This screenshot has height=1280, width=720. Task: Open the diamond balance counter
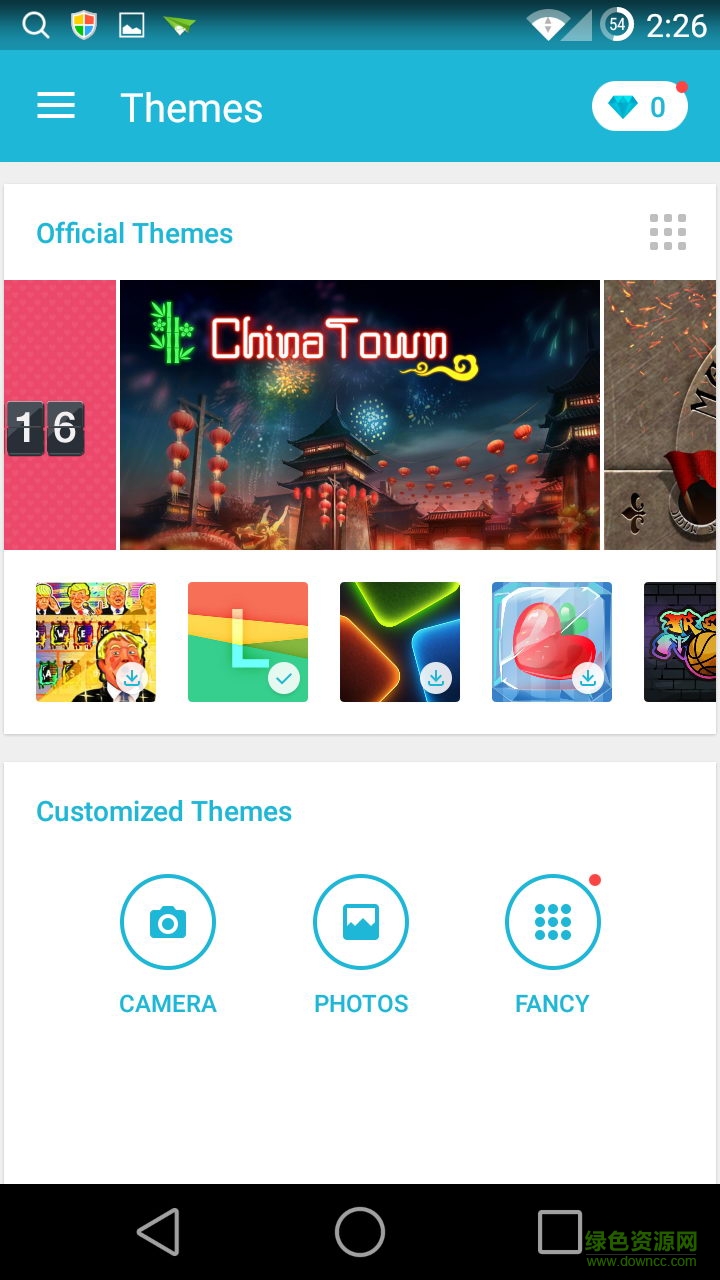click(640, 107)
